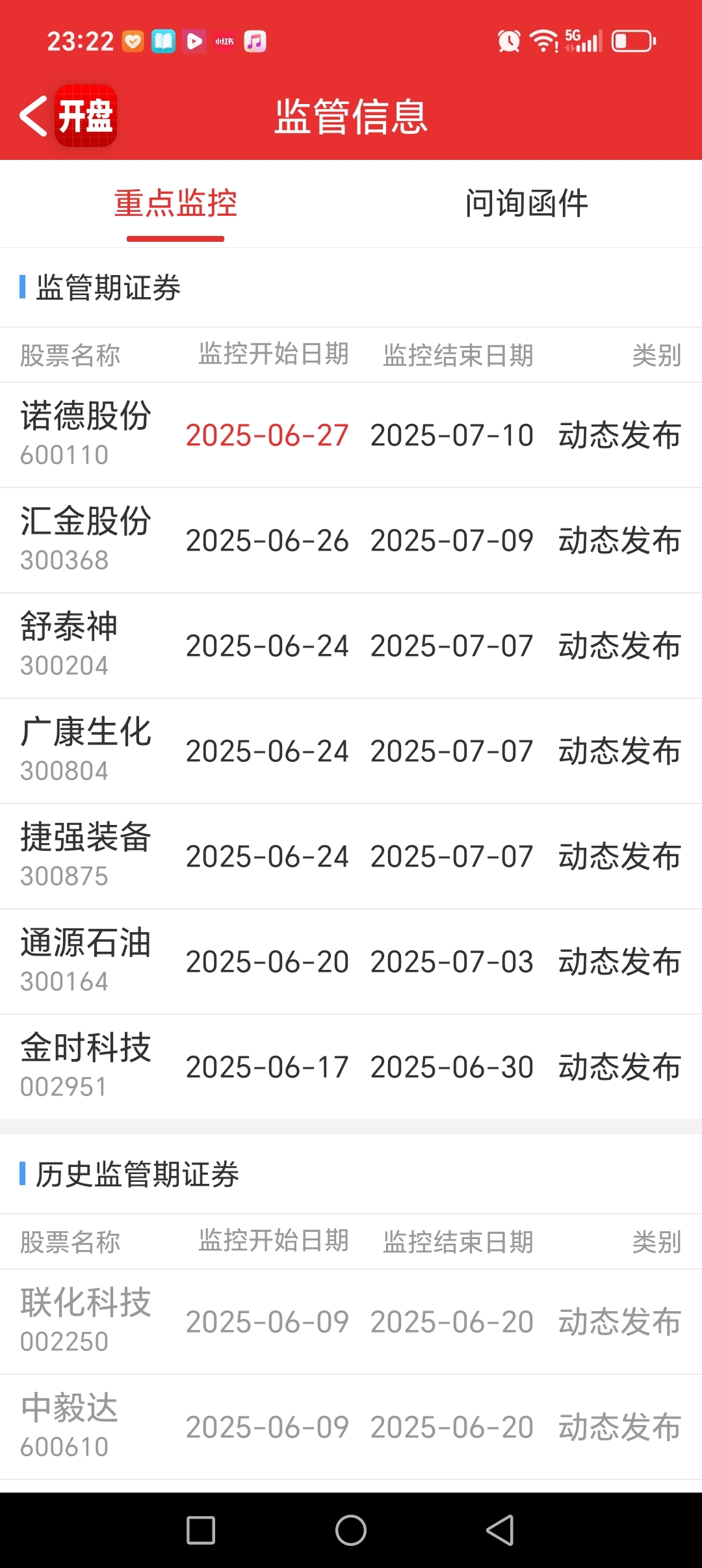Image resolution: width=702 pixels, height=1568 pixels.
Task: Open the 诺德股份 600110 row
Action: (351, 435)
